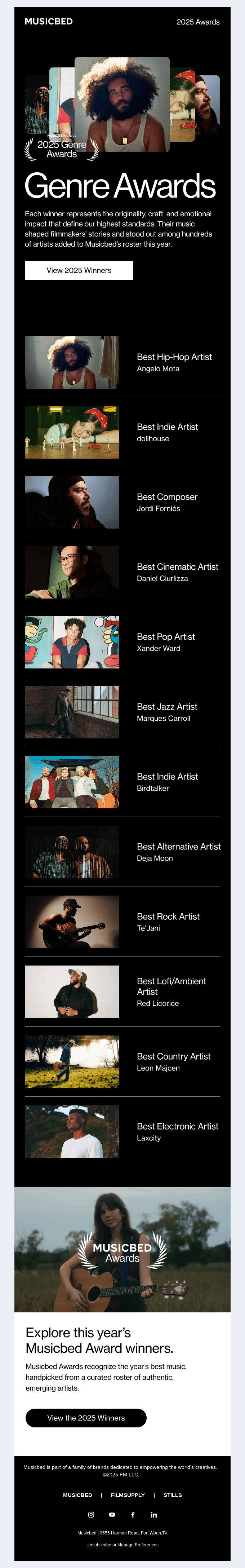Tap the white View 2025 Winners button
This screenshot has height=1568, width=245.
(x=79, y=270)
